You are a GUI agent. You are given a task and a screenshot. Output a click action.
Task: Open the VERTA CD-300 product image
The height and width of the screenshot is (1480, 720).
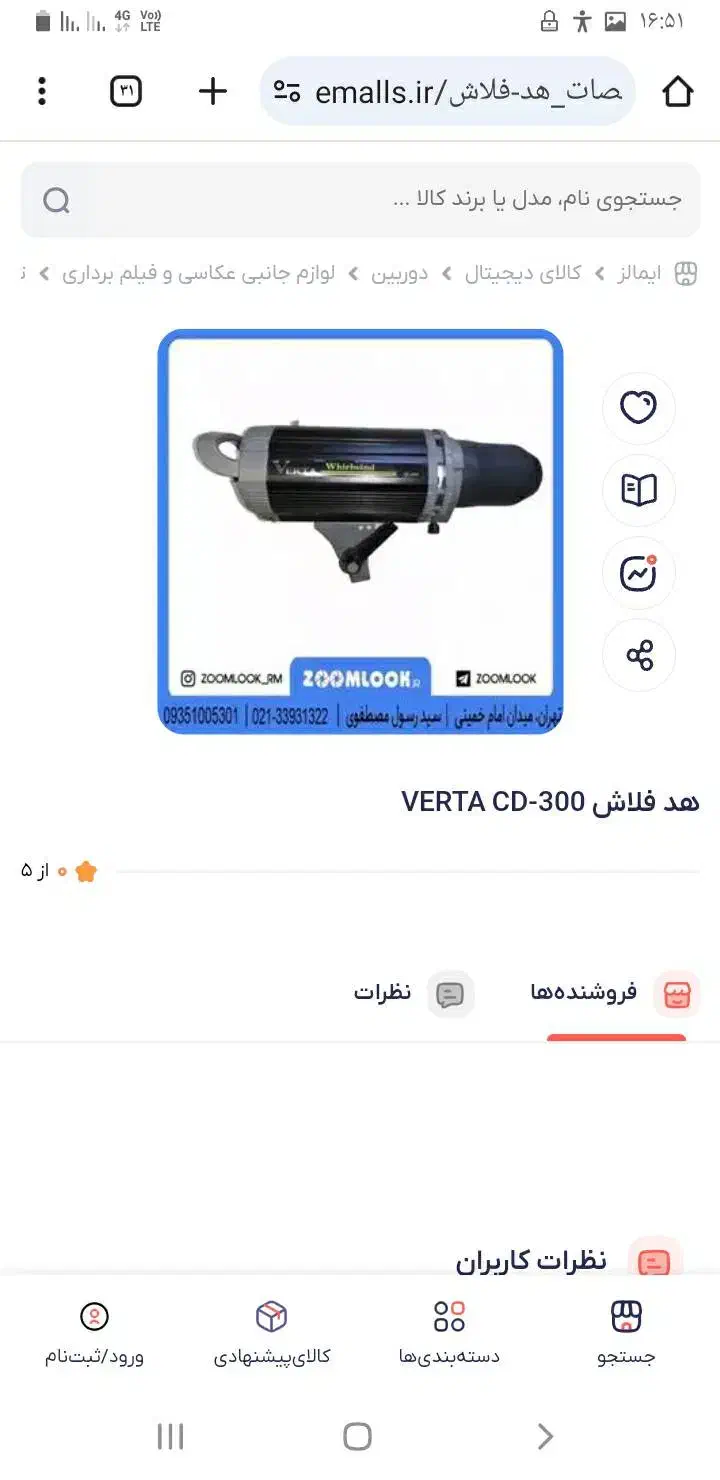point(360,531)
